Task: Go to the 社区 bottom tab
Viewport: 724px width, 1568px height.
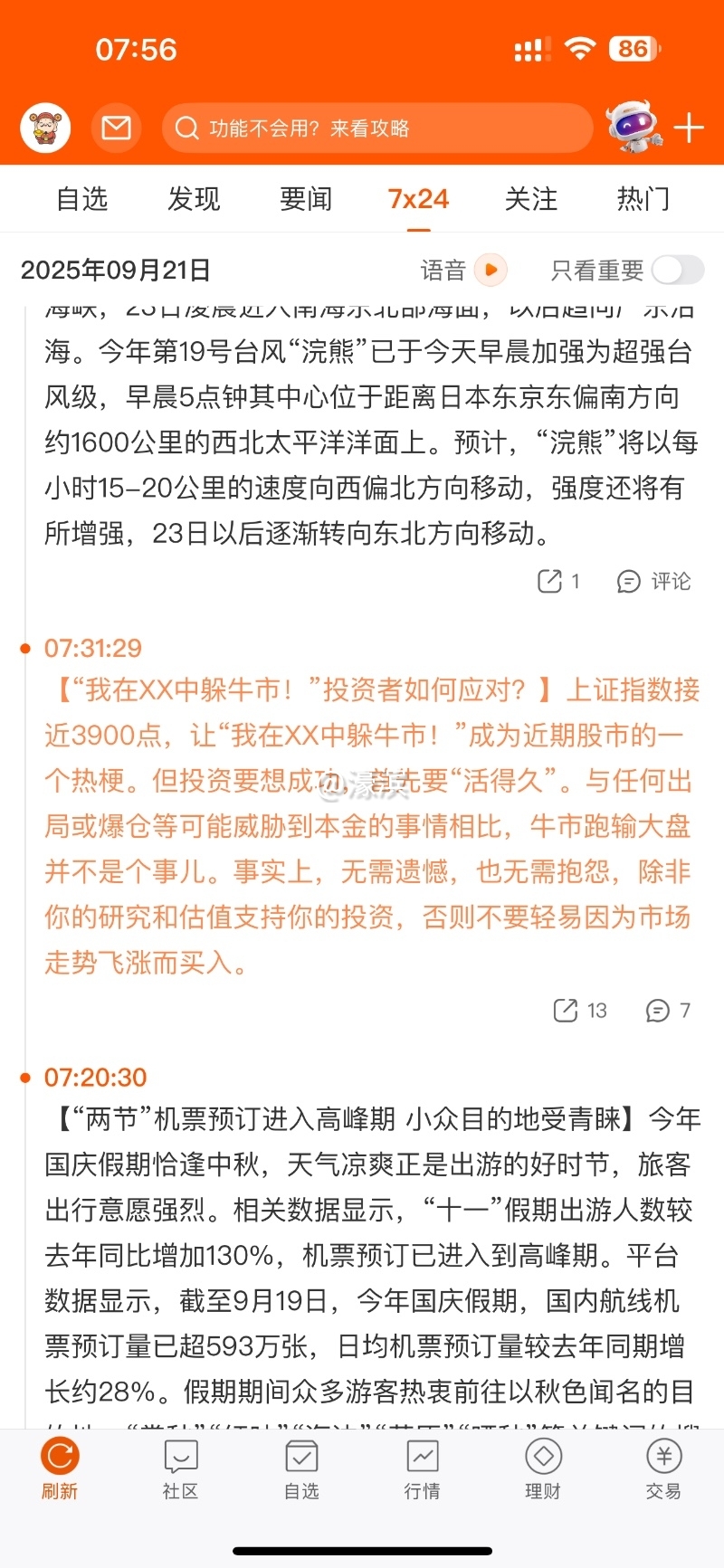Action: (x=180, y=1470)
